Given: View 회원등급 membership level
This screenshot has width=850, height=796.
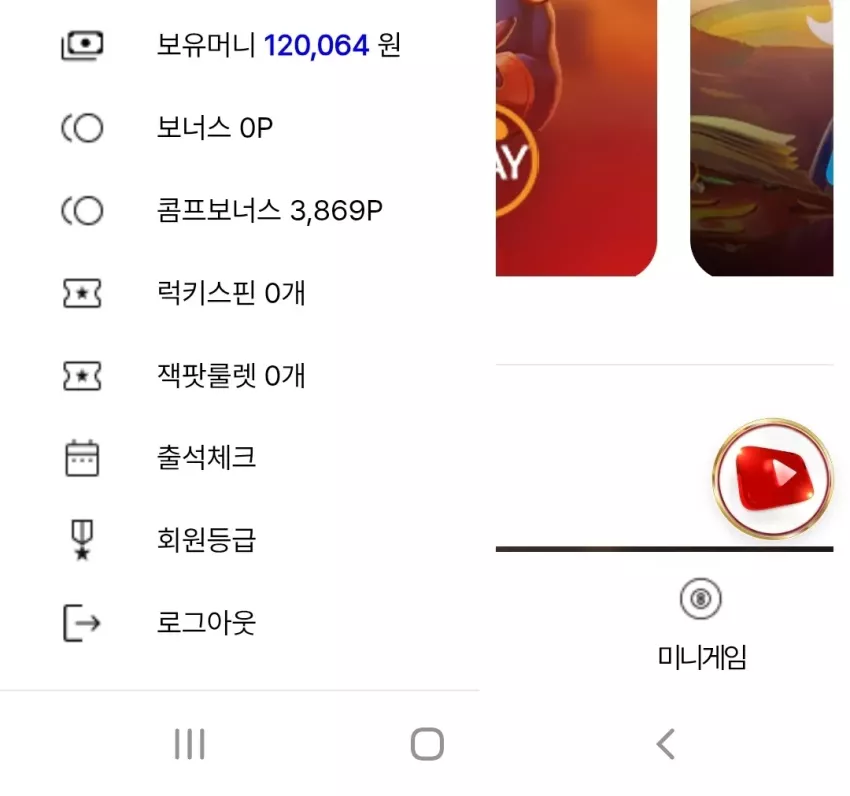Looking at the screenshot, I should click(240, 540).
